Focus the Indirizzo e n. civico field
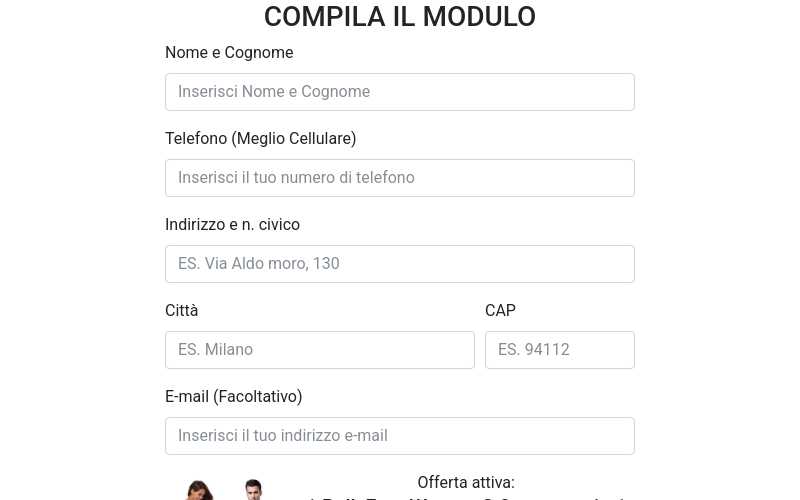 399,264
